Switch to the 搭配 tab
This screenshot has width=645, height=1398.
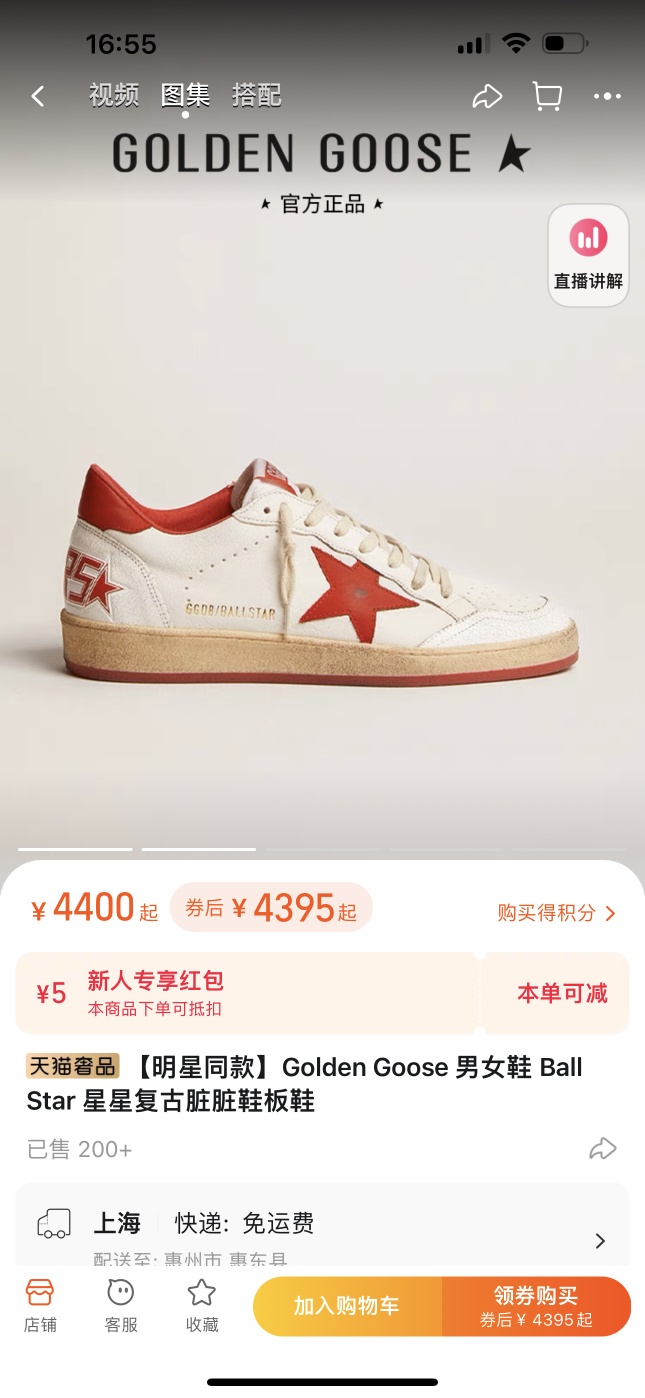[257, 96]
